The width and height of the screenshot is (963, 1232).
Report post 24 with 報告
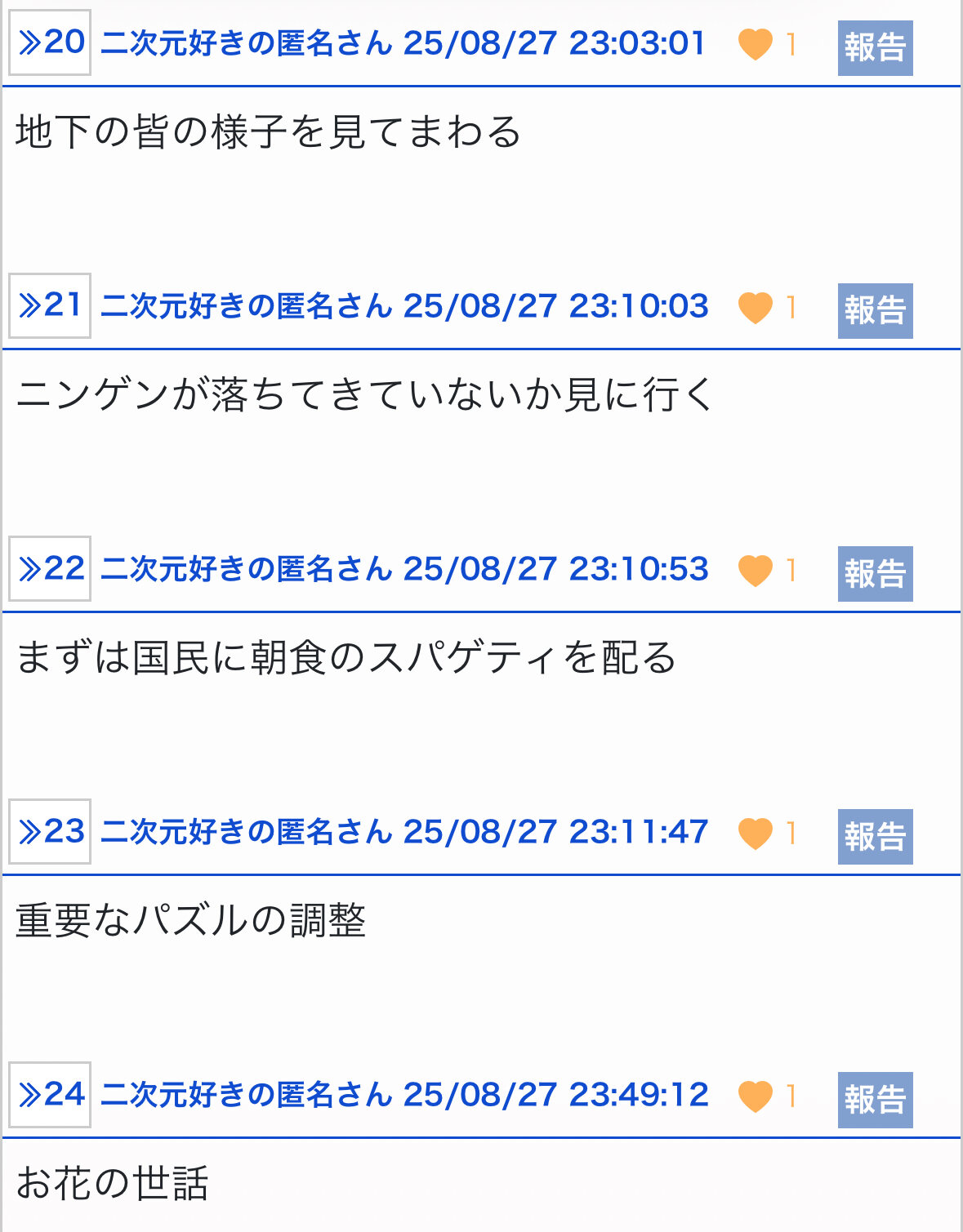point(875,1100)
